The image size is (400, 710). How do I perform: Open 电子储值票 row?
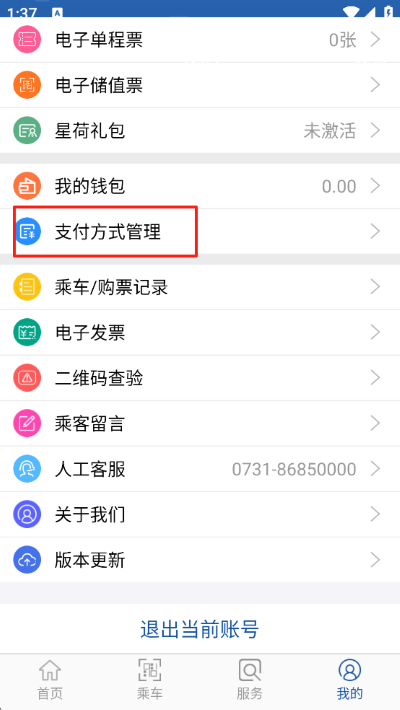200,85
